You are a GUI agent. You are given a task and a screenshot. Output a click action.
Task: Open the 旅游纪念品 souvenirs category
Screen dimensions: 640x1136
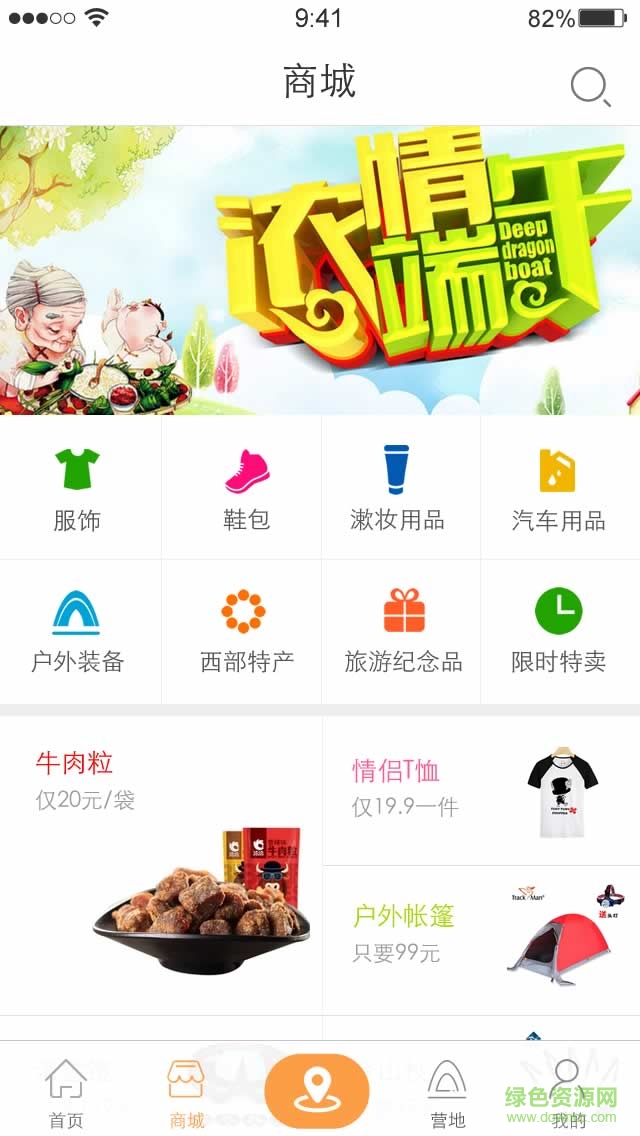point(403,630)
